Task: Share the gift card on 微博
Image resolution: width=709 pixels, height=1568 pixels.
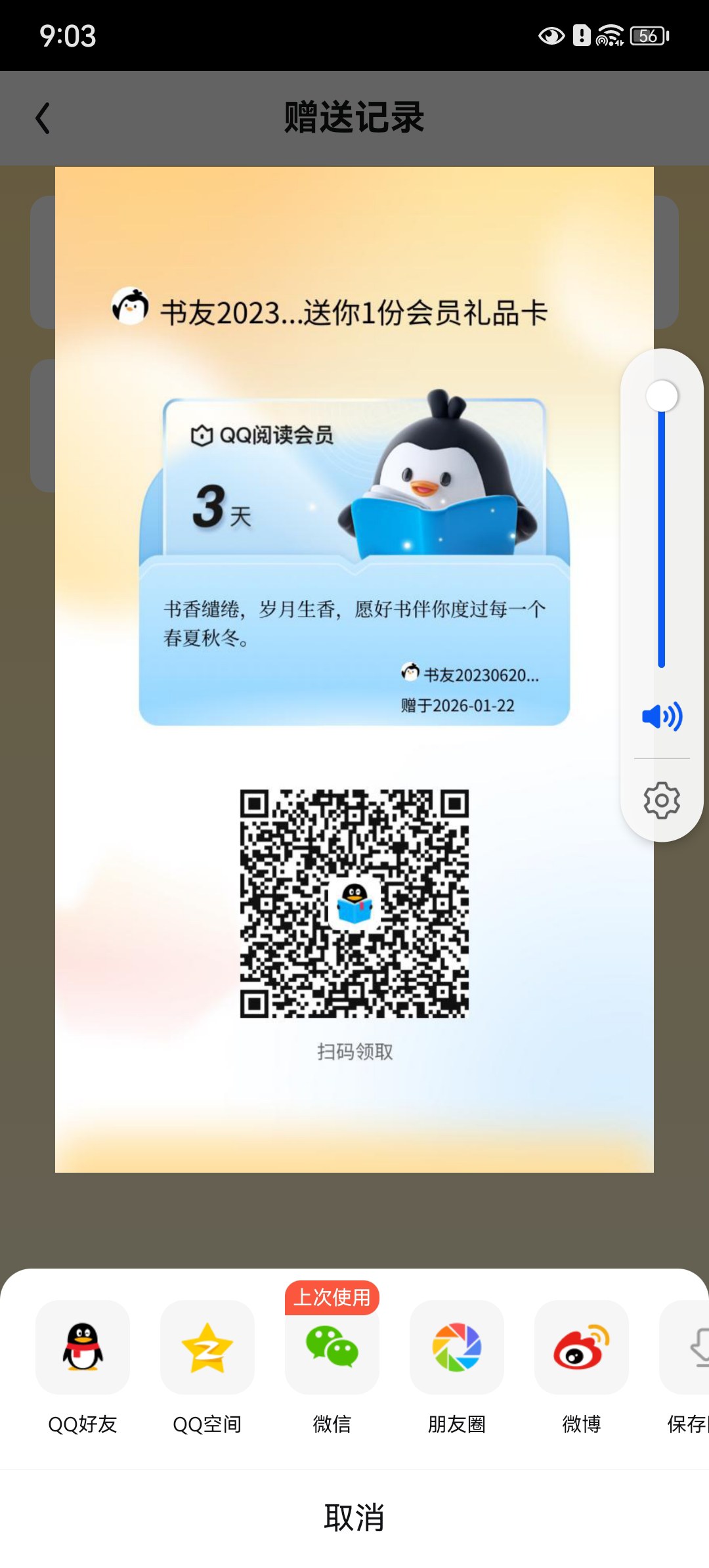Action: pos(582,1347)
